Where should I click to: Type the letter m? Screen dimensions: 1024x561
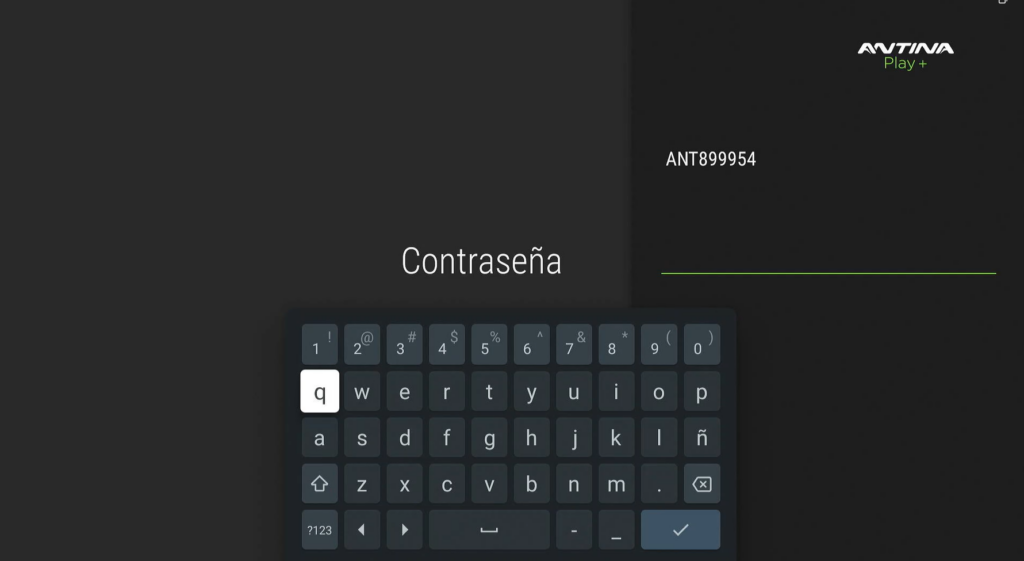(616, 484)
